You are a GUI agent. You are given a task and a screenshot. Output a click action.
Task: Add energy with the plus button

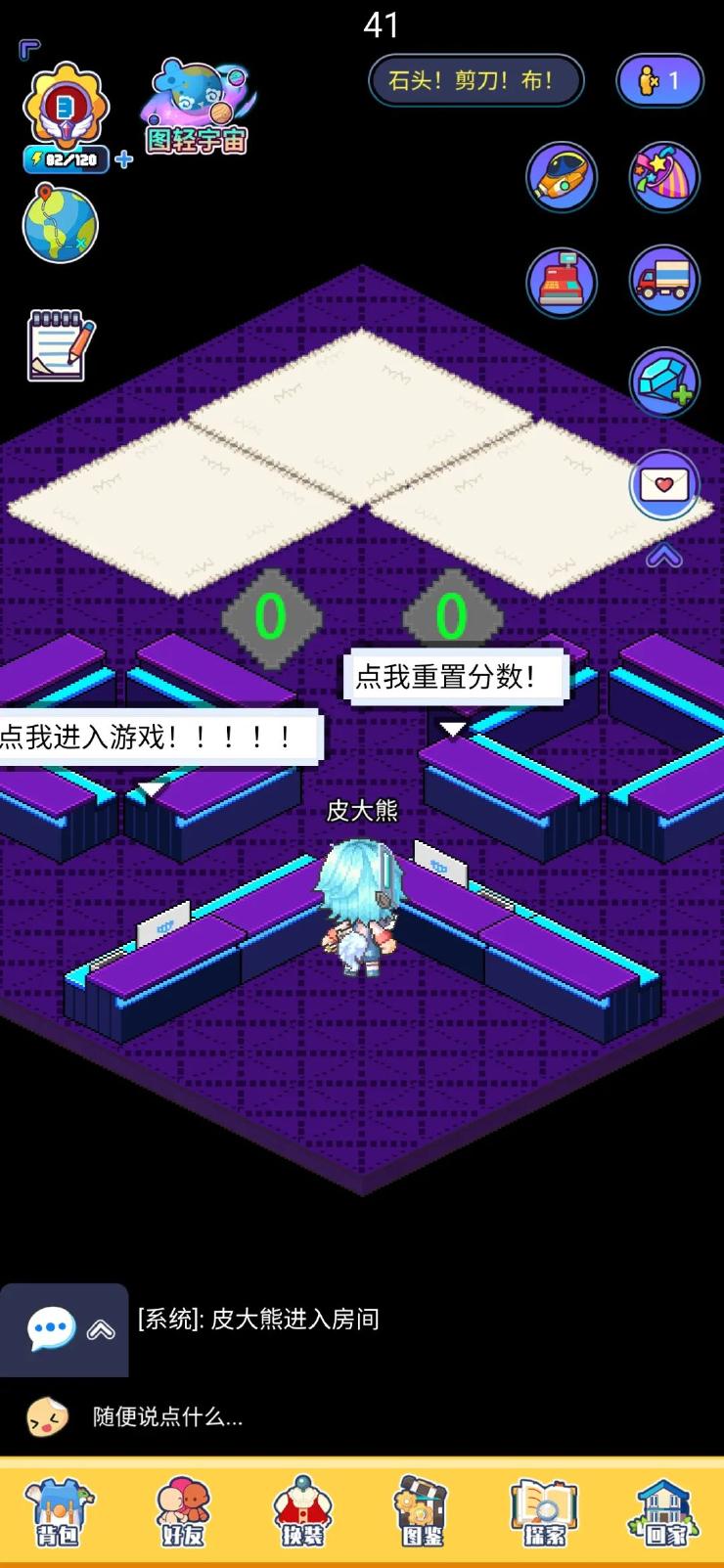point(124,159)
